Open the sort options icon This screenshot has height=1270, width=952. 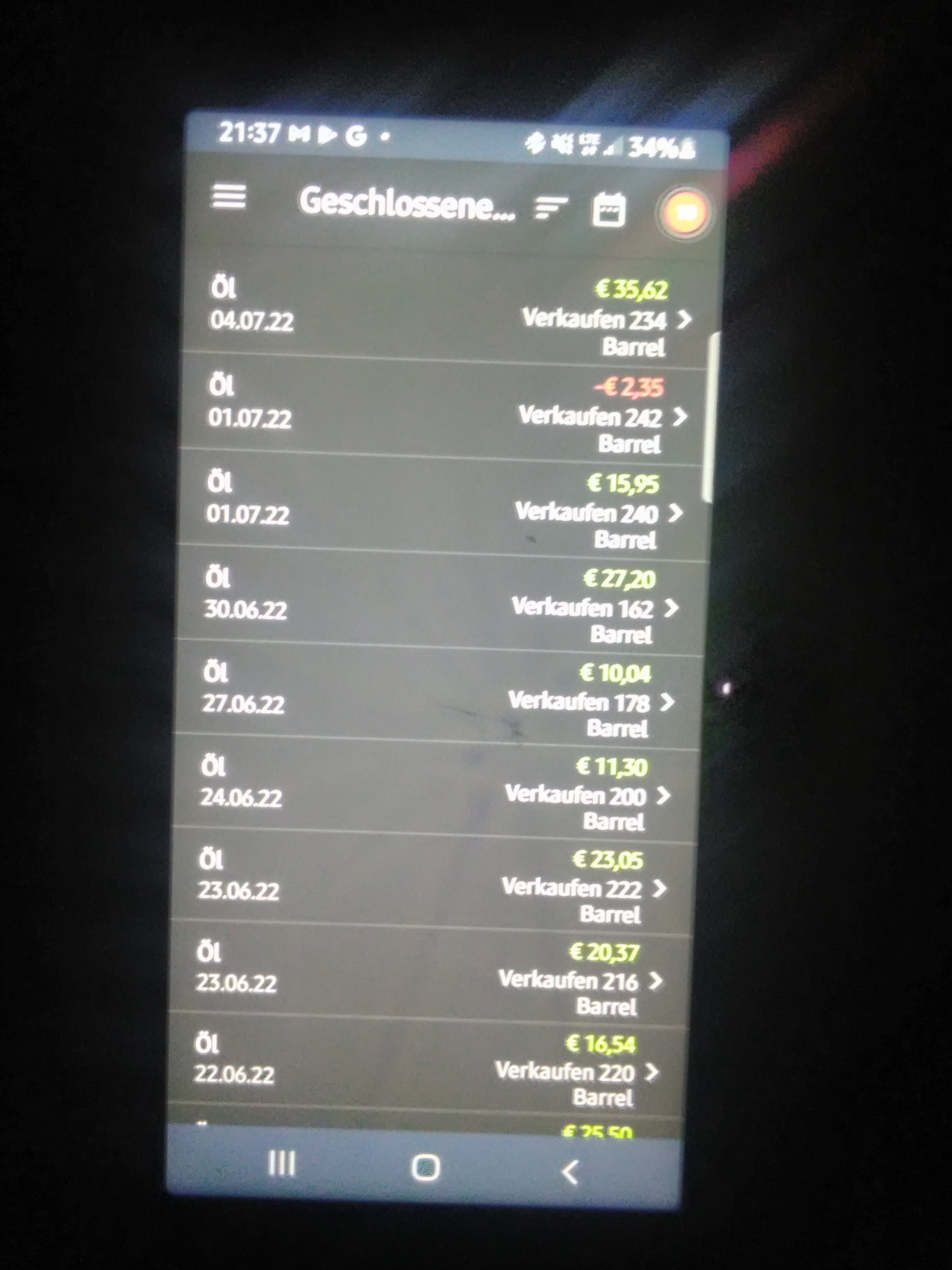tap(550, 207)
